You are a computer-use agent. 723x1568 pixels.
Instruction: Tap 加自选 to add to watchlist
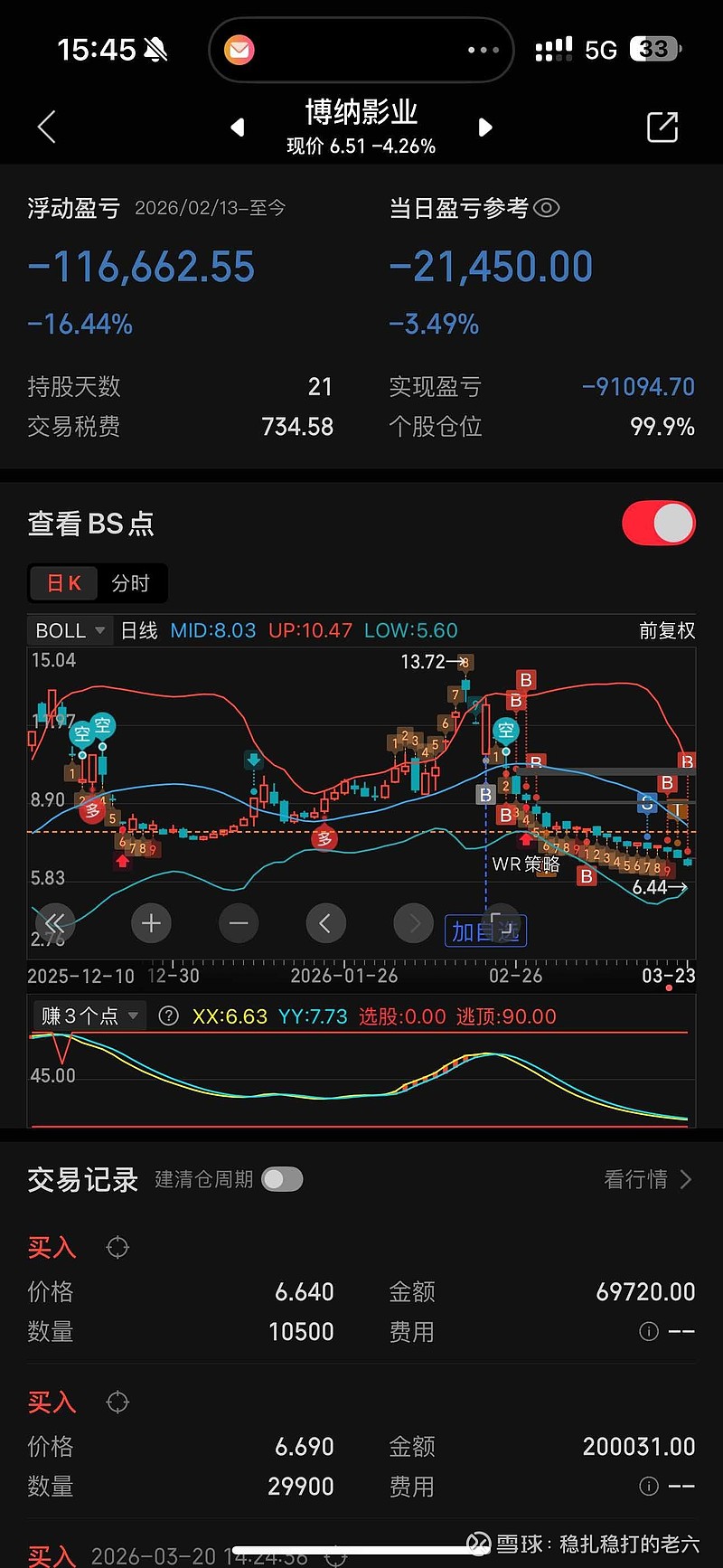pyautogui.click(x=485, y=931)
